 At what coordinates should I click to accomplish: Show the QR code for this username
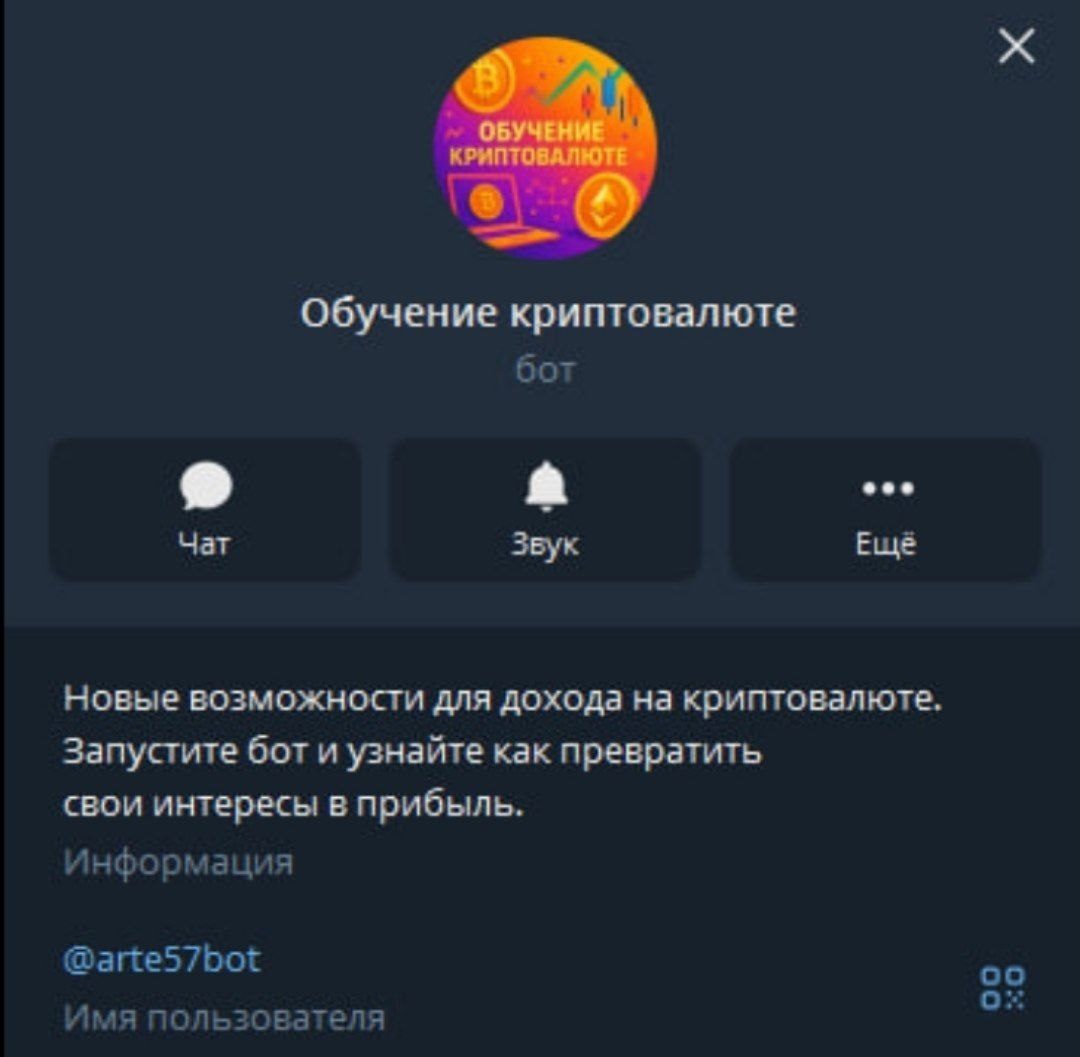(x=1002, y=988)
